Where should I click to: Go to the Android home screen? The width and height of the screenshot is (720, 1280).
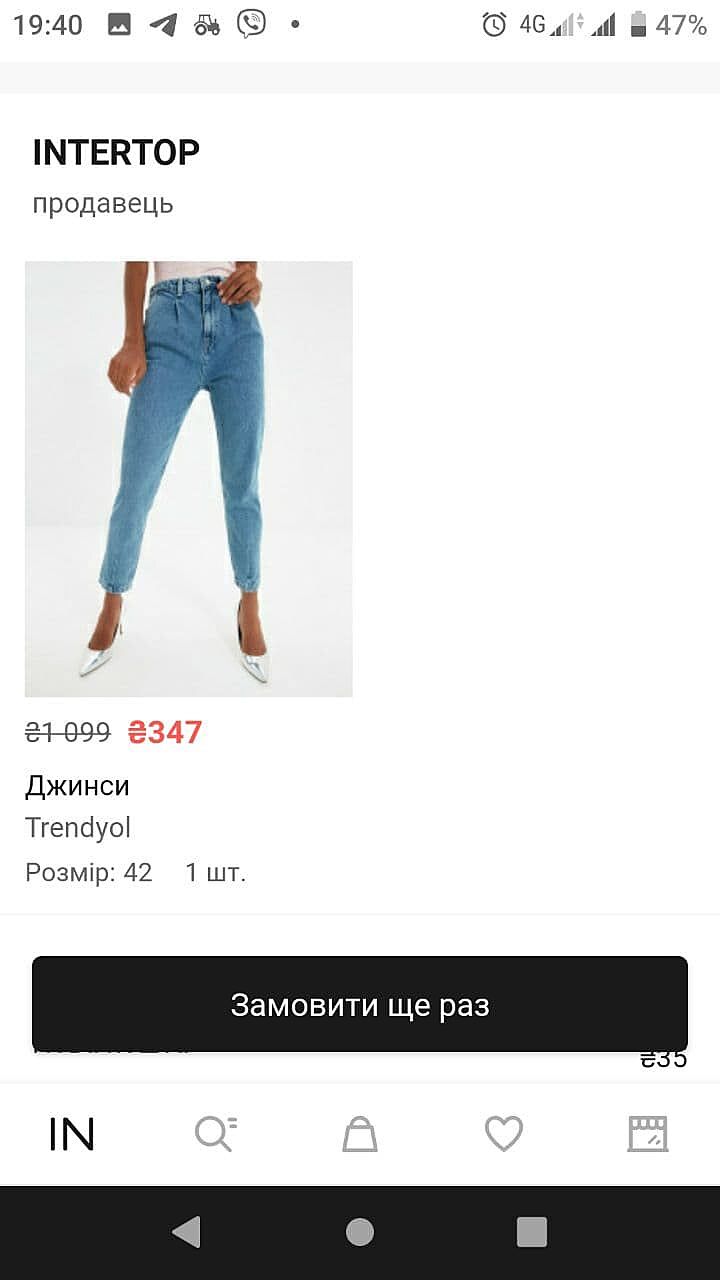360,1232
